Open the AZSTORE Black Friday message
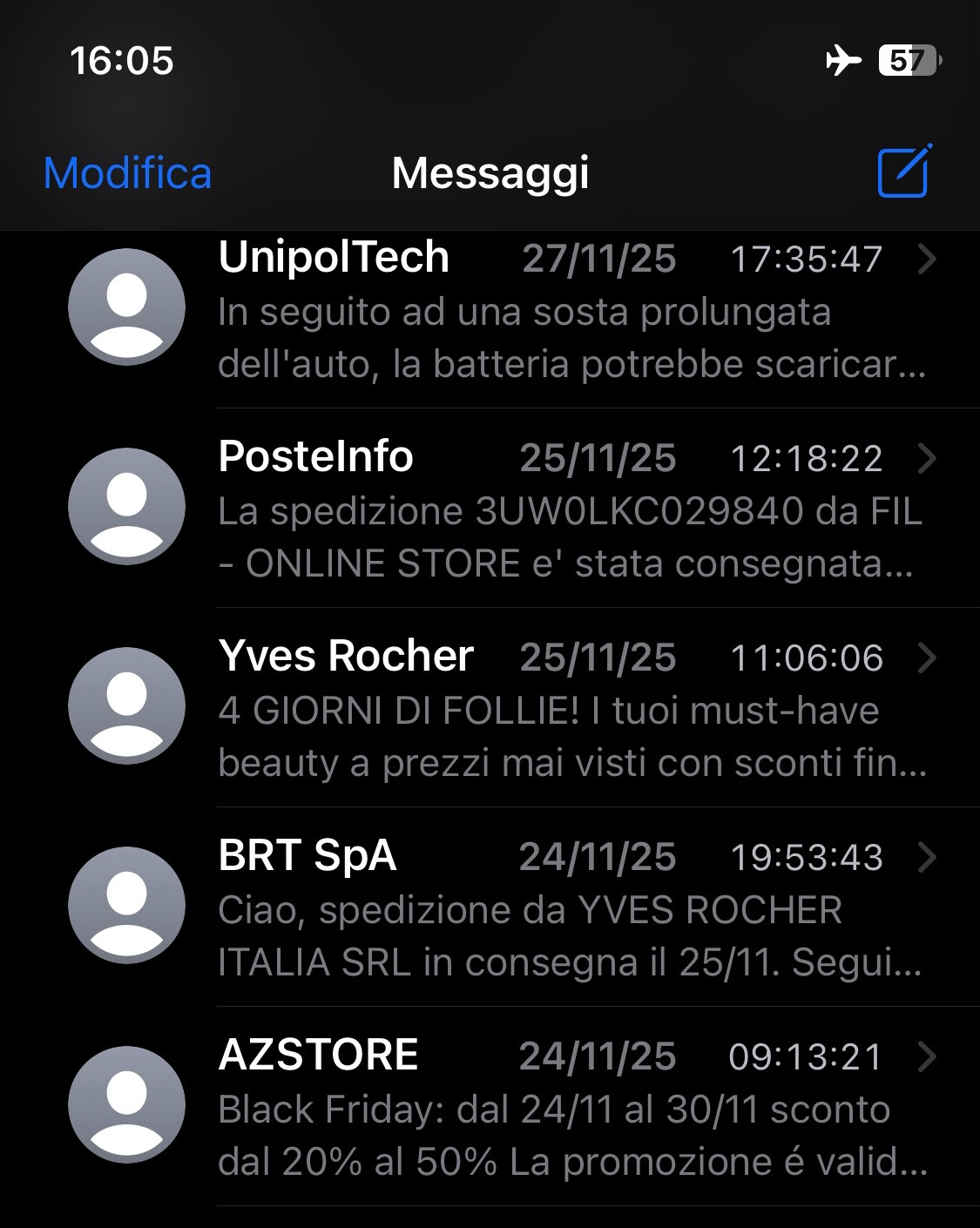980x1228 pixels. pyautogui.click(x=571, y=1110)
